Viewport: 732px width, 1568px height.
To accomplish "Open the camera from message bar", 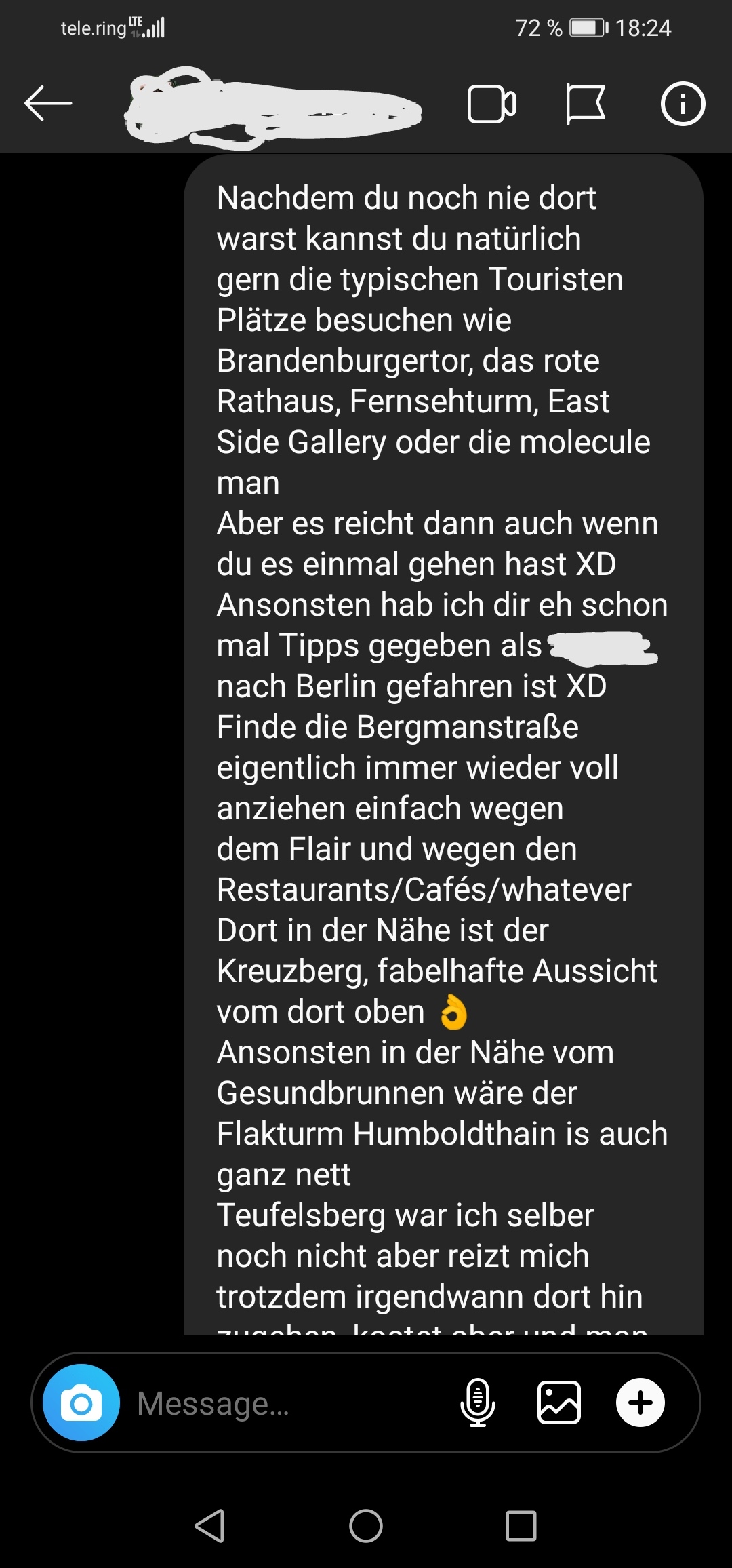I will click(x=81, y=1403).
